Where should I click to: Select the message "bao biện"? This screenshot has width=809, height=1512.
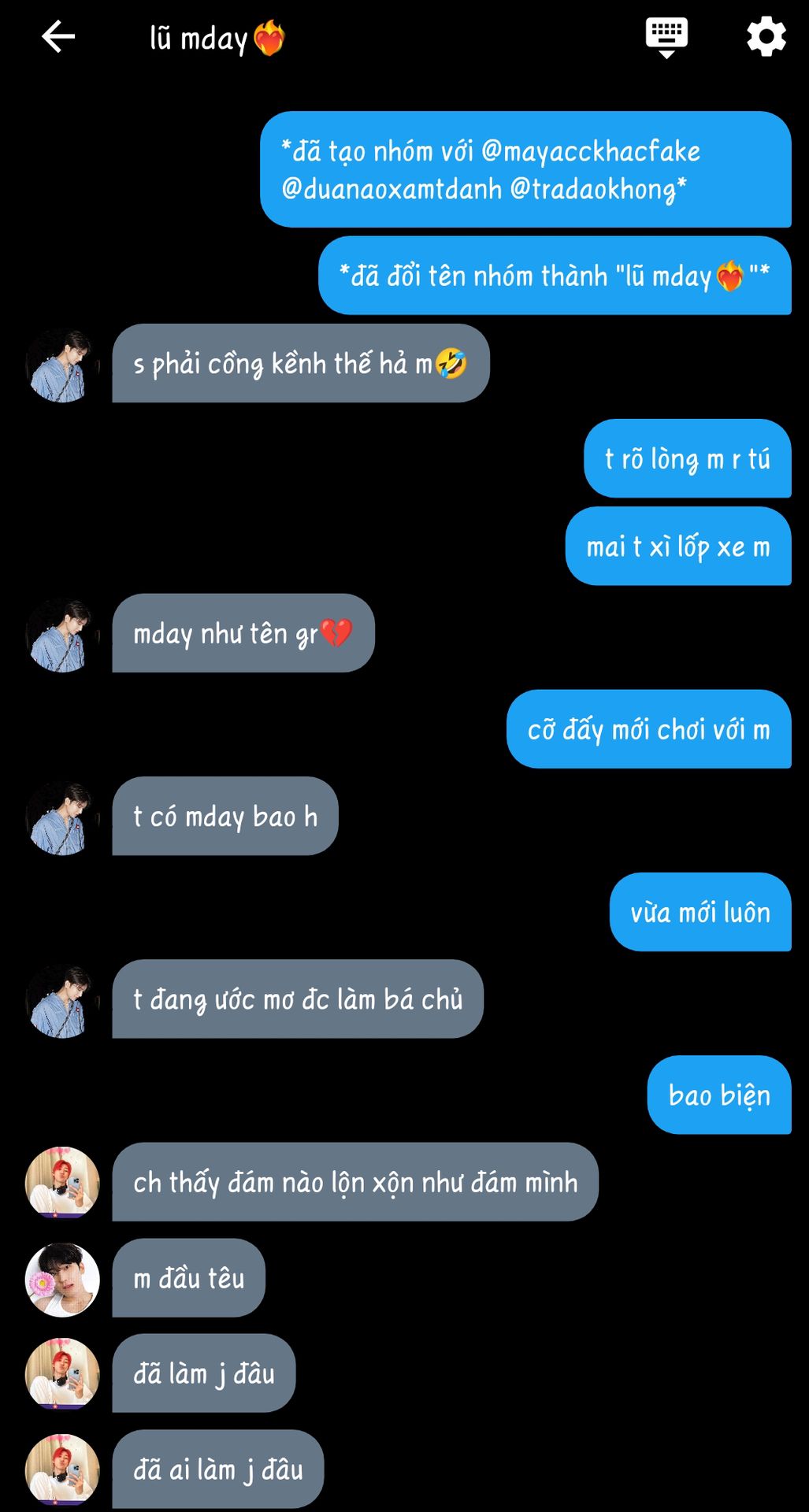click(x=719, y=1095)
